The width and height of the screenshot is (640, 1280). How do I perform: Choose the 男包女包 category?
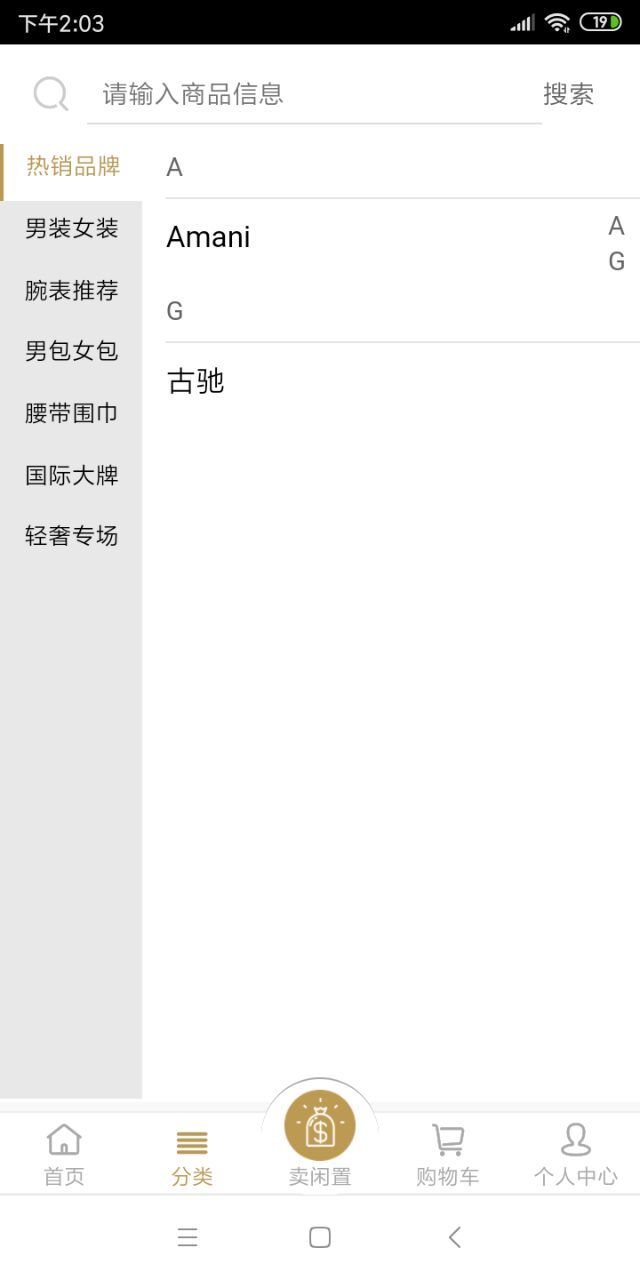click(x=72, y=351)
